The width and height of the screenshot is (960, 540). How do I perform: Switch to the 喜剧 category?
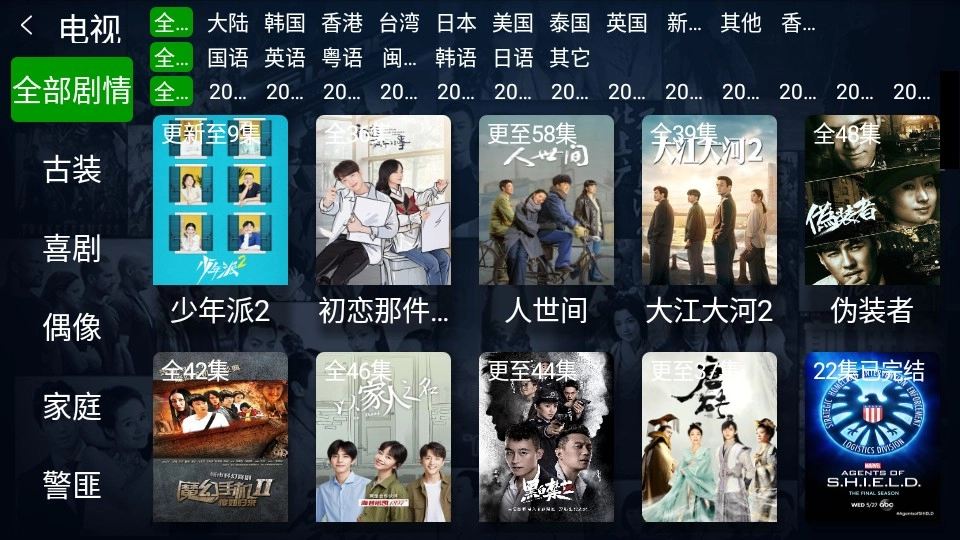(x=72, y=248)
